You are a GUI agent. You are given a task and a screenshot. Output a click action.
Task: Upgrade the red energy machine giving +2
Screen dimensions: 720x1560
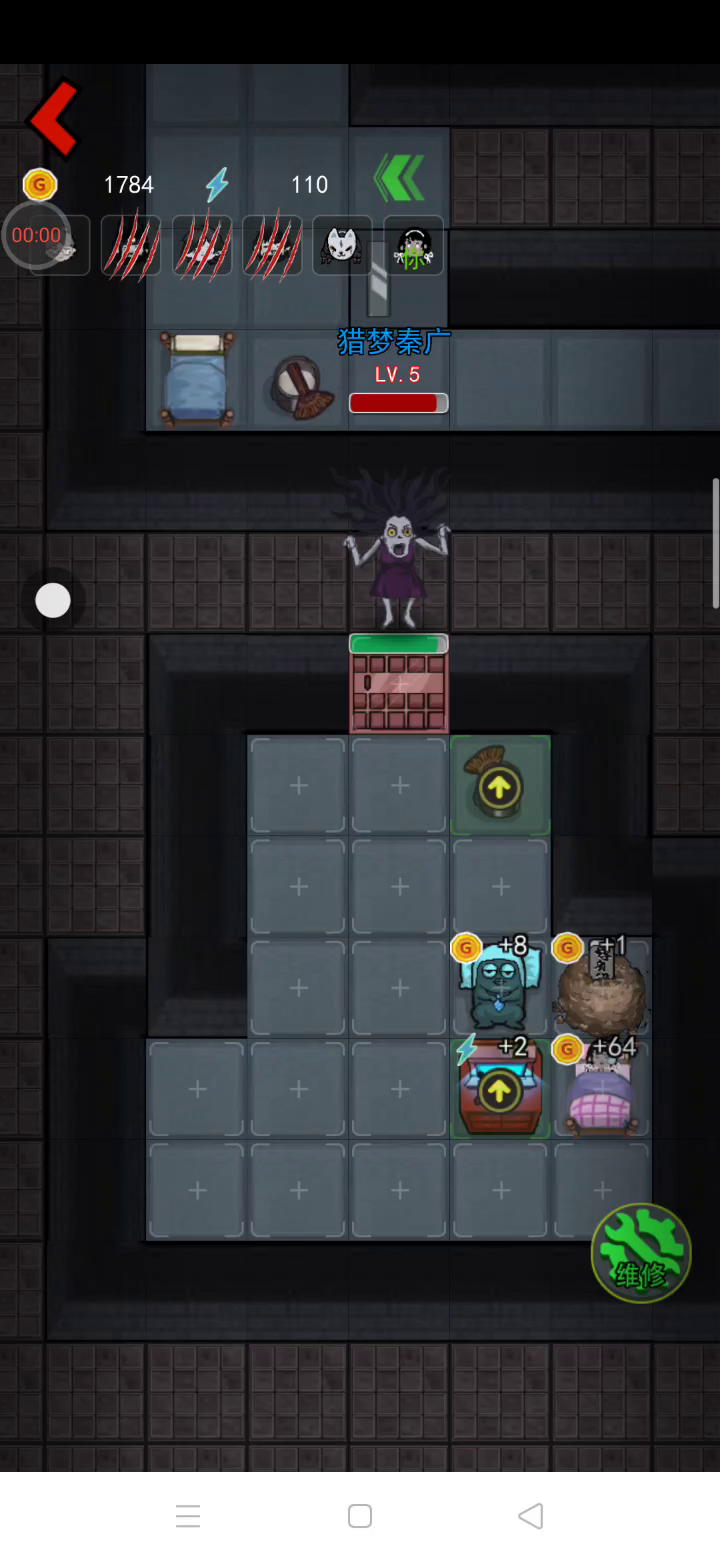499,1091
